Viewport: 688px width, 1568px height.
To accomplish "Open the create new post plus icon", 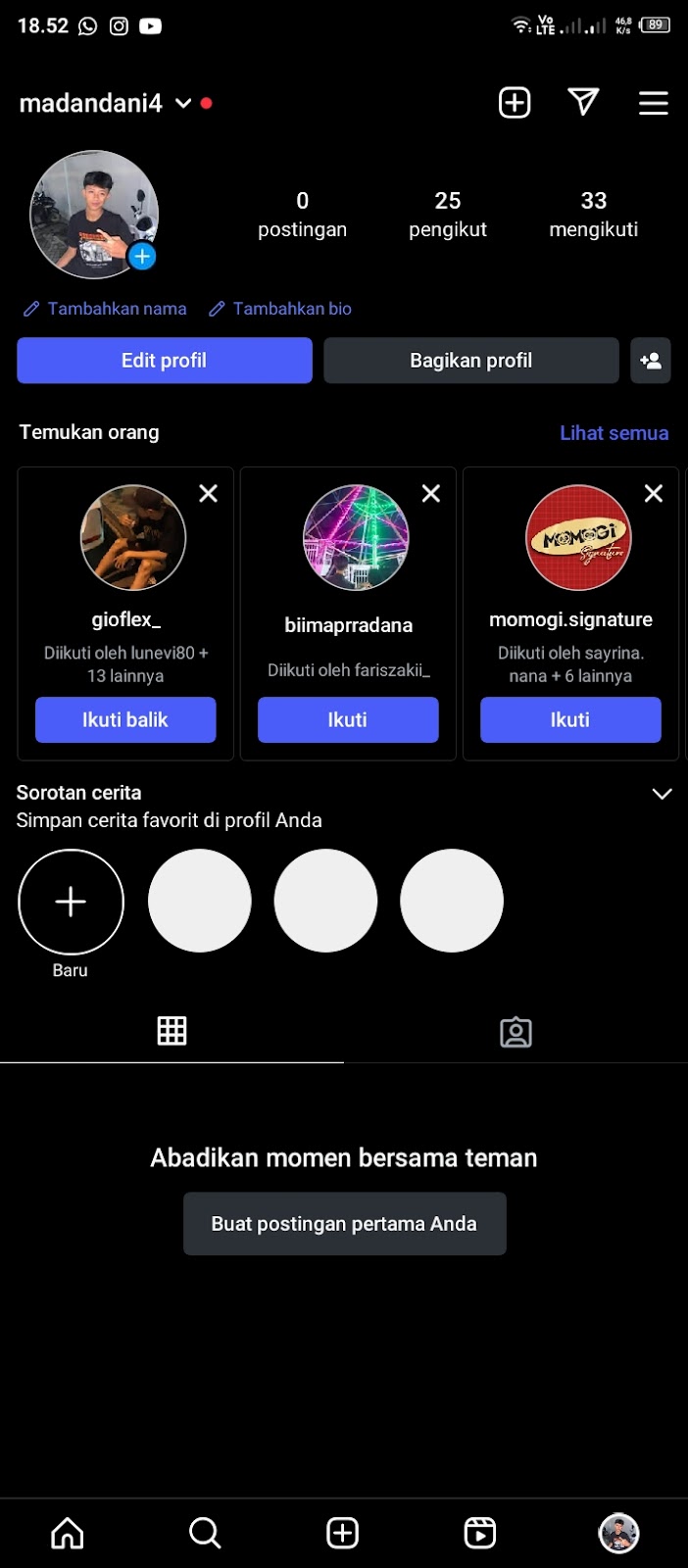I will pyautogui.click(x=515, y=103).
